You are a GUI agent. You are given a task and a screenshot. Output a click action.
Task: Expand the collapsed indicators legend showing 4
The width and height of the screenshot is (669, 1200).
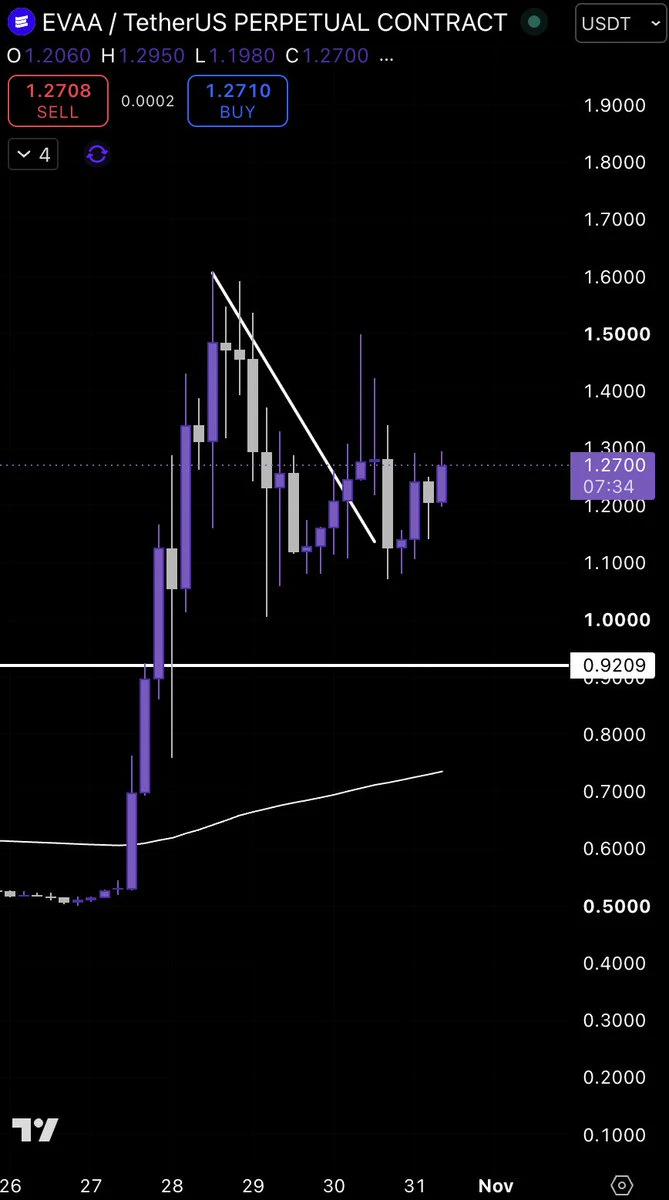point(33,155)
